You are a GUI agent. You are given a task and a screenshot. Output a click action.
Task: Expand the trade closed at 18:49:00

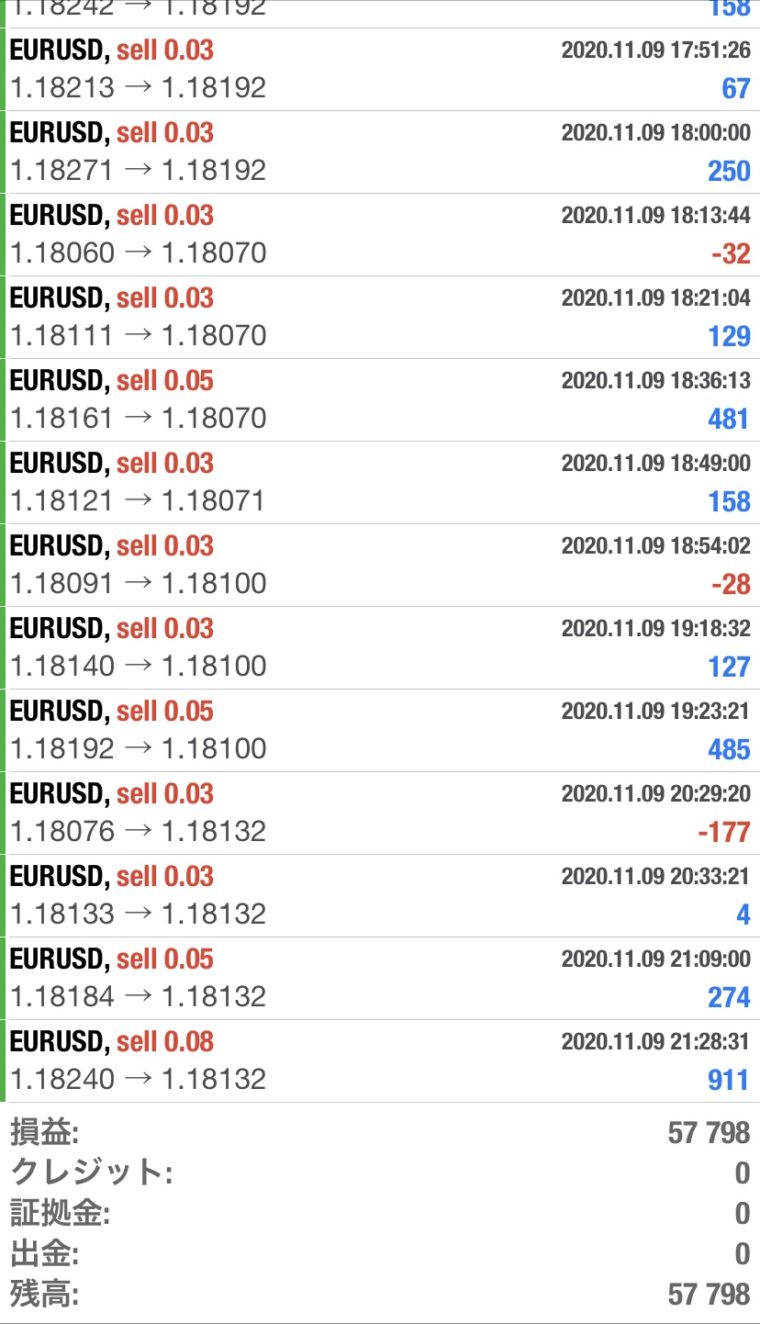pyautogui.click(x=380, y=483)
